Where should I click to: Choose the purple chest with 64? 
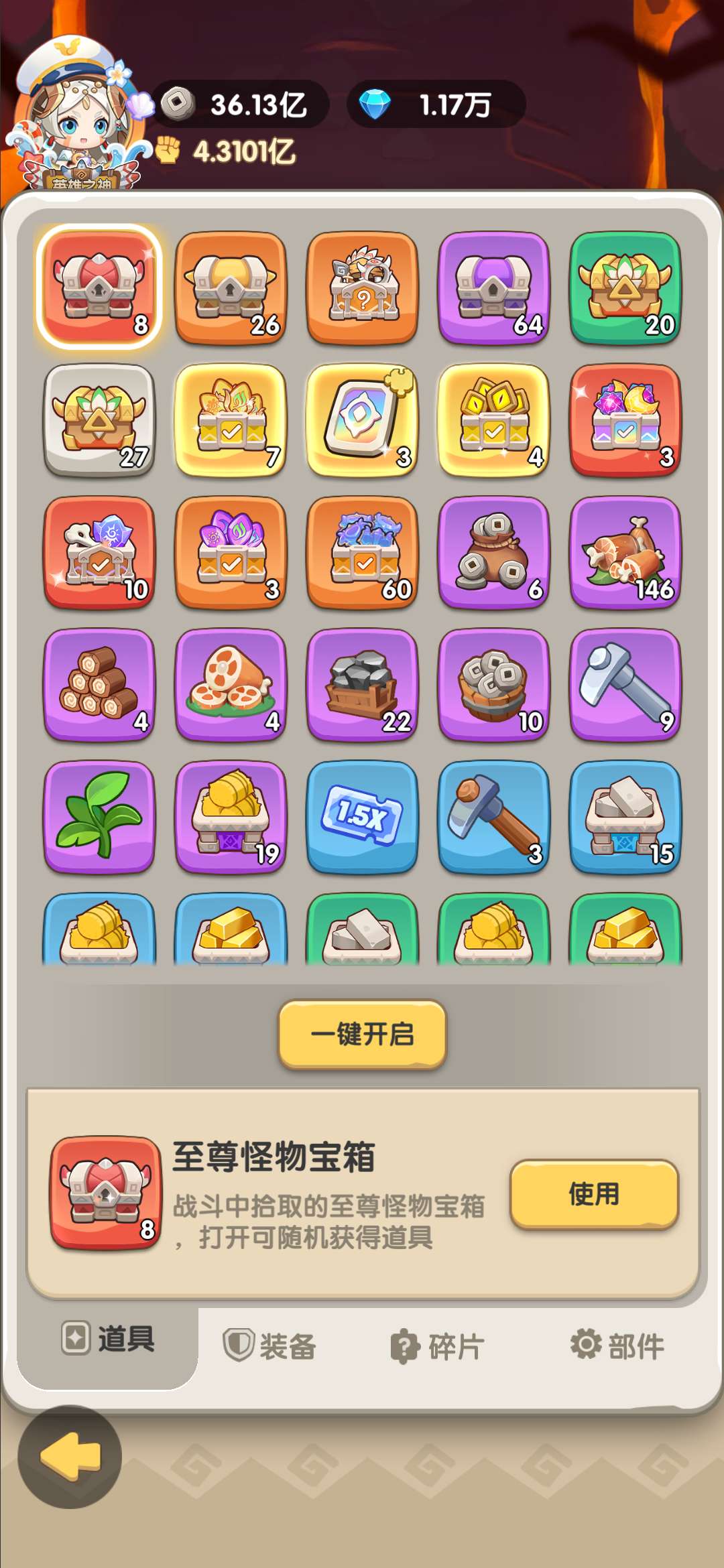(493, 288)
